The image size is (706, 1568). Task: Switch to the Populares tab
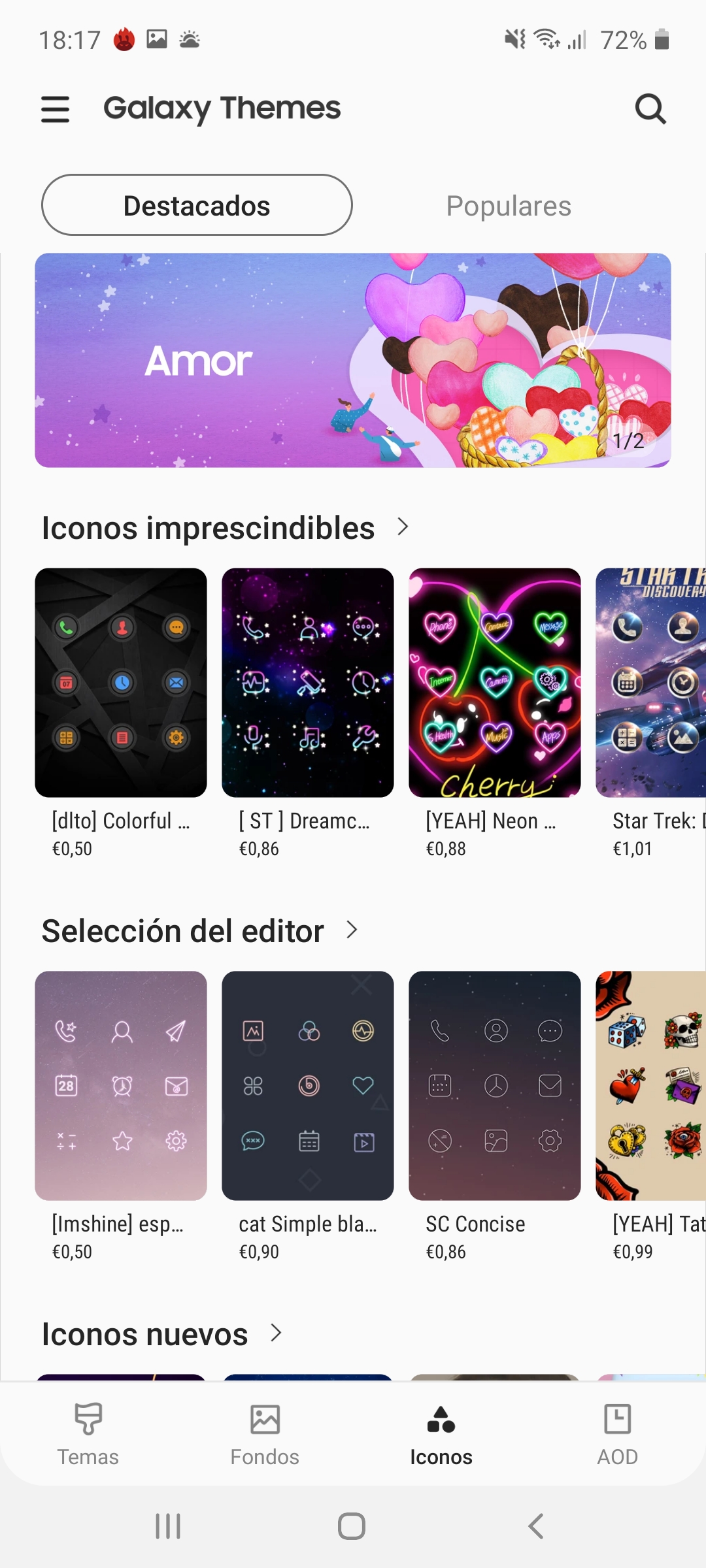point(509,206)
